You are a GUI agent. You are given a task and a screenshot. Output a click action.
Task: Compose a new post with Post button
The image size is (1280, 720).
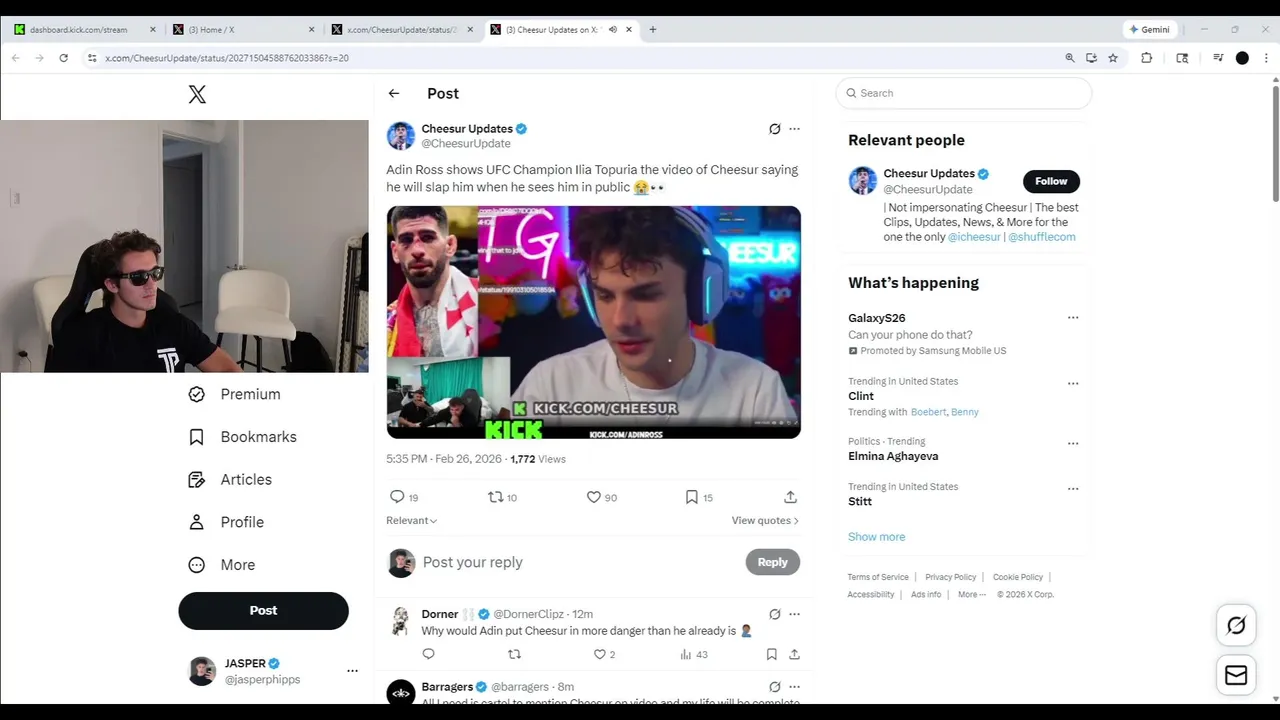(x=263, y=610)
